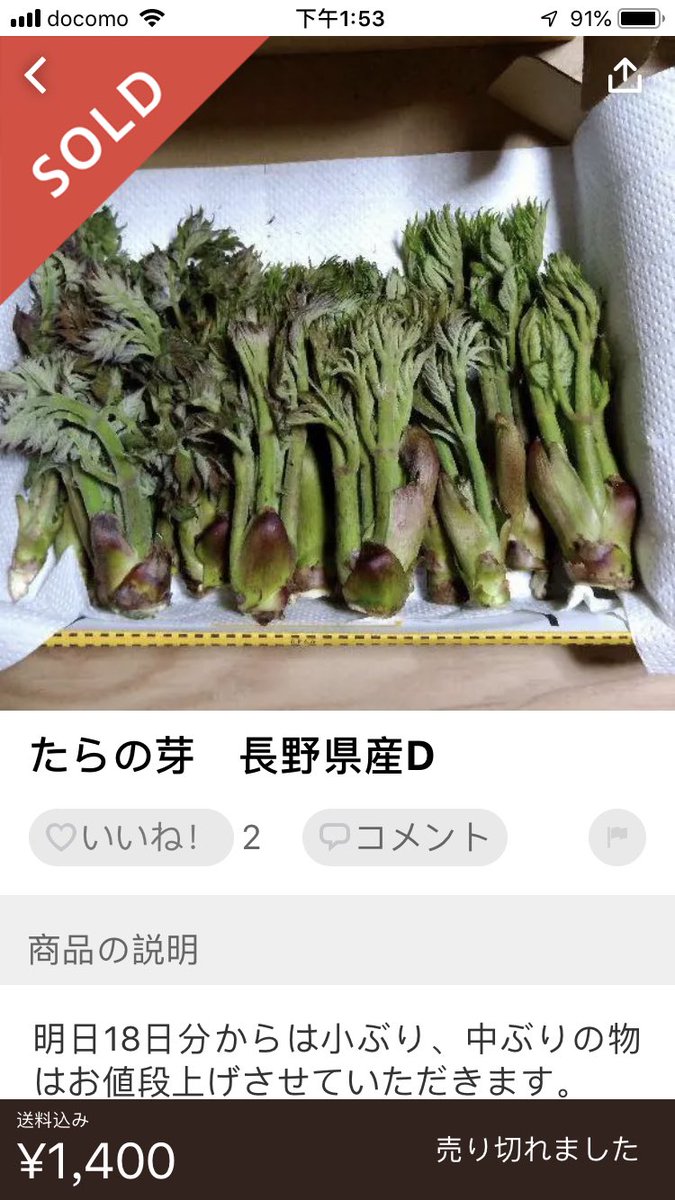Report the listing with the flag icon
Image resolution: width=675 pixels, height=1200 pixels.
(617, 838)
